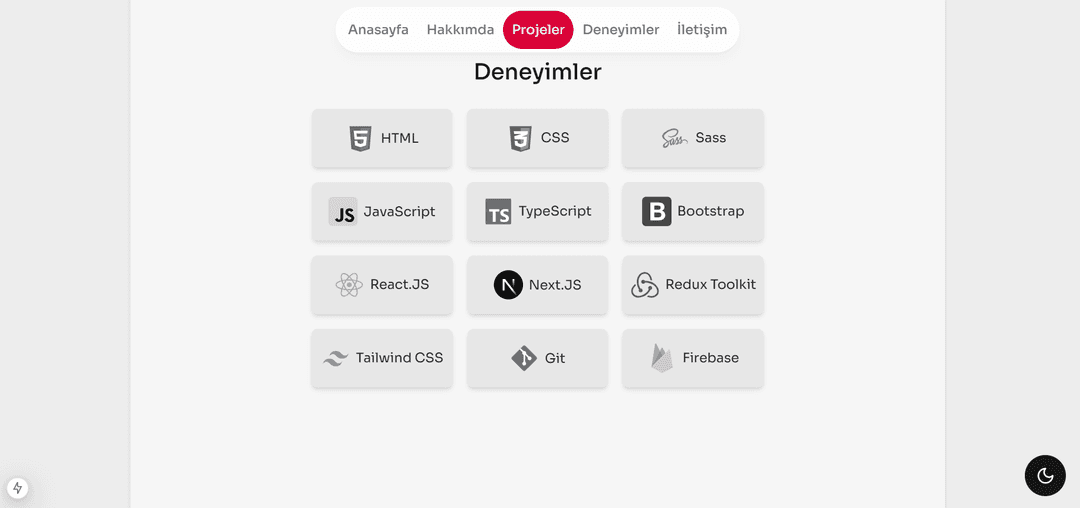Select the Redux Toolkit card

[693, 285]
